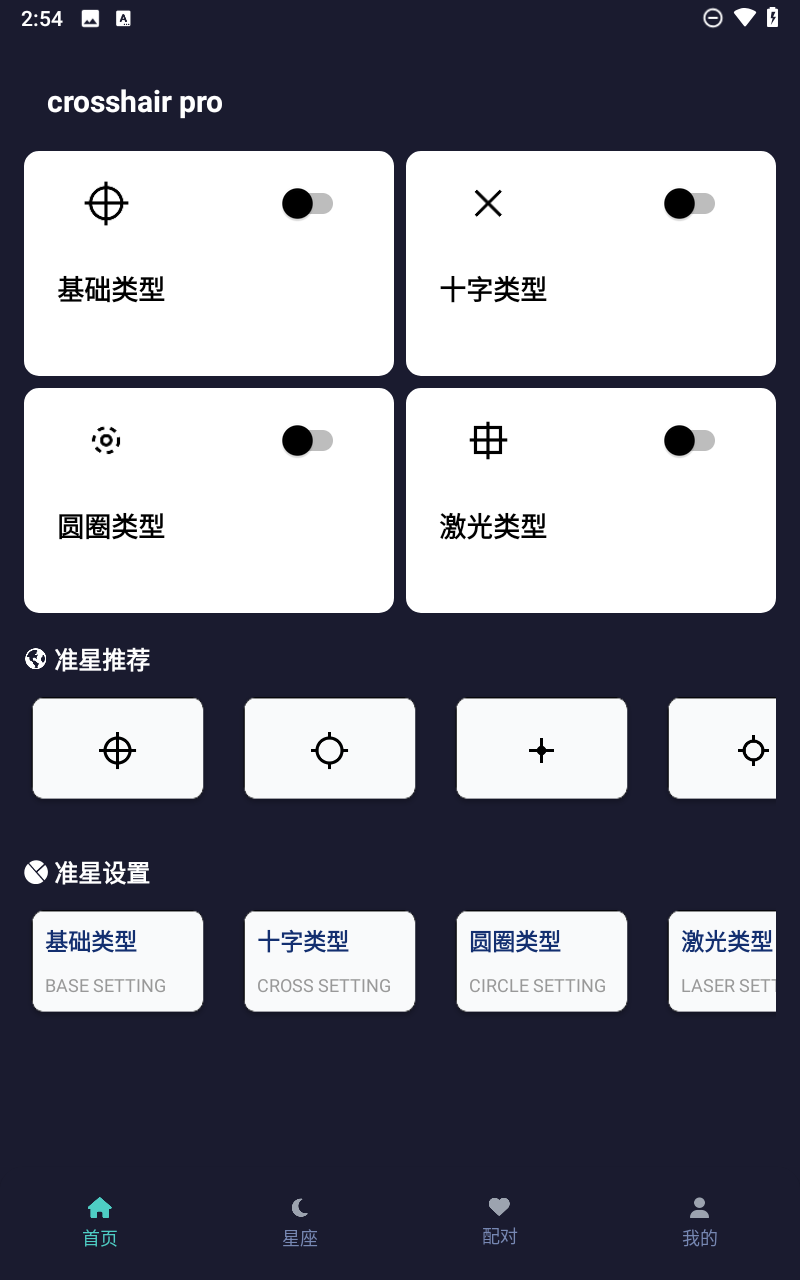The image size is (800, 1280).
Task: Choose the open-circle recommended crosshair
Action: [x=330, y=749]
